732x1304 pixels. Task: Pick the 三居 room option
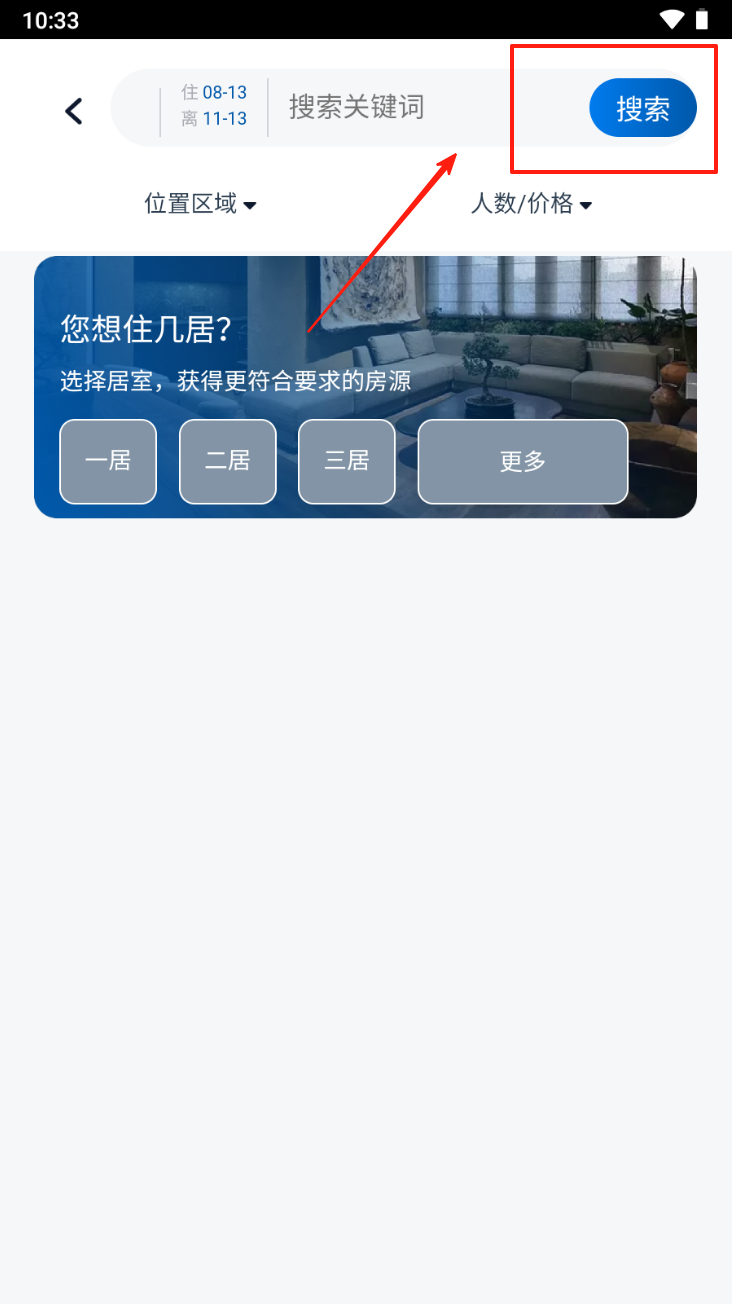(x=346, y=461)
